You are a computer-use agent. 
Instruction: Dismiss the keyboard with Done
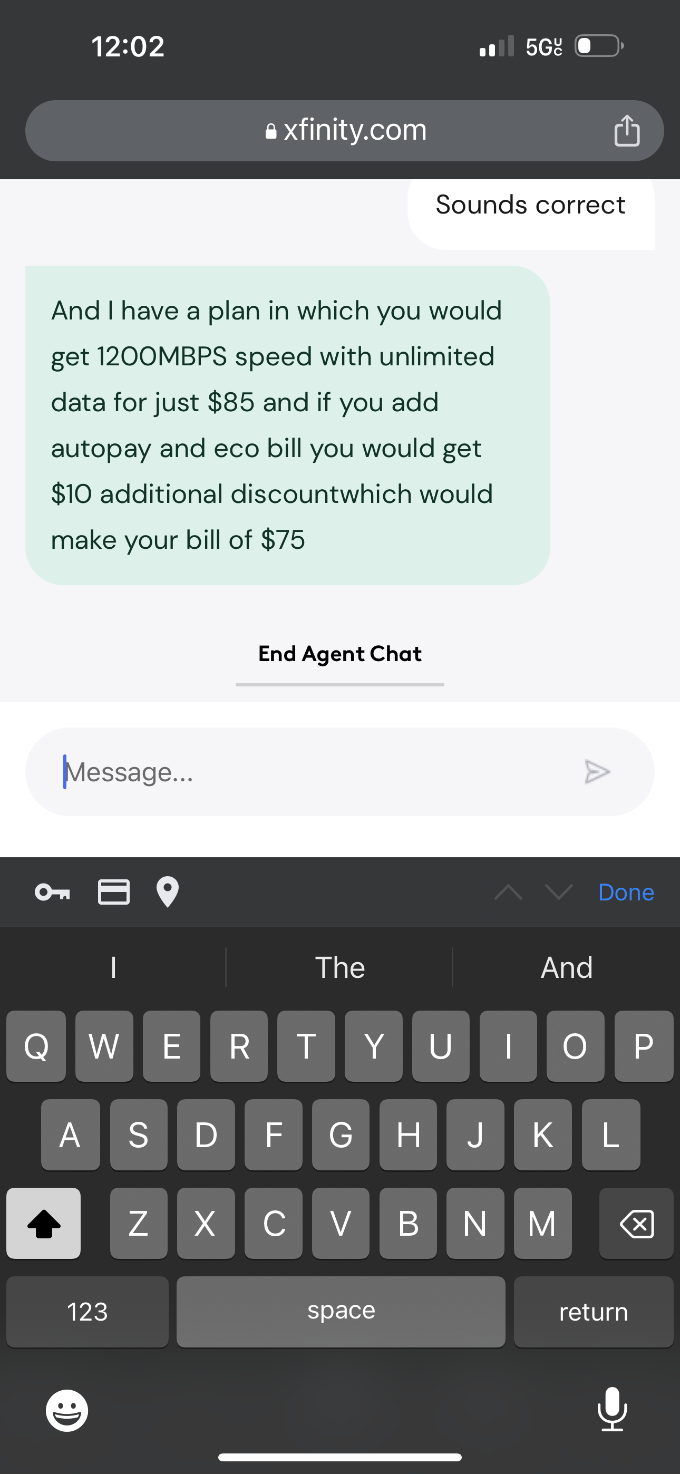pos(626,892)
